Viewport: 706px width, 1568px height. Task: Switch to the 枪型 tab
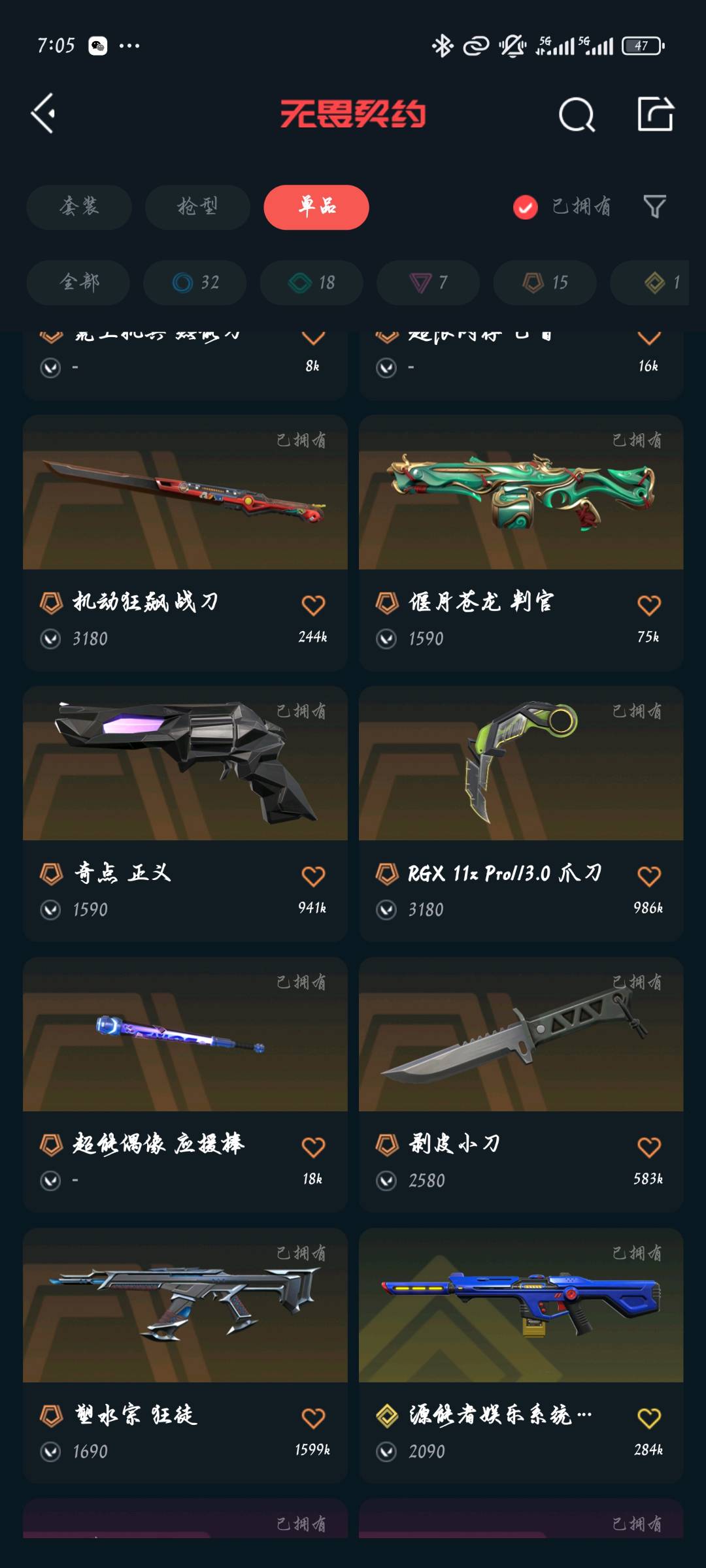197,207
